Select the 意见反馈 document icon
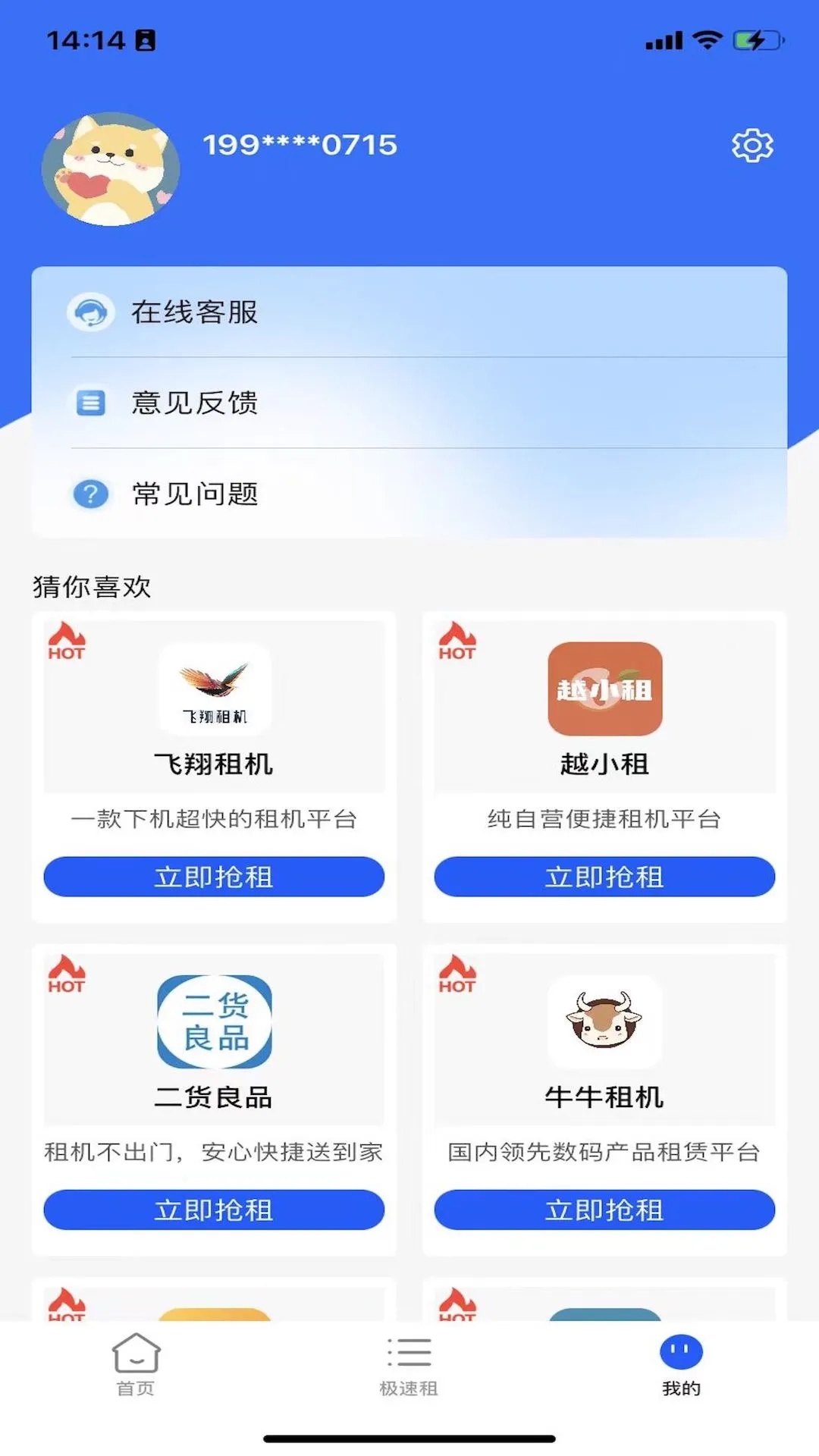819x1456 pixels. (x=90, y=403)
